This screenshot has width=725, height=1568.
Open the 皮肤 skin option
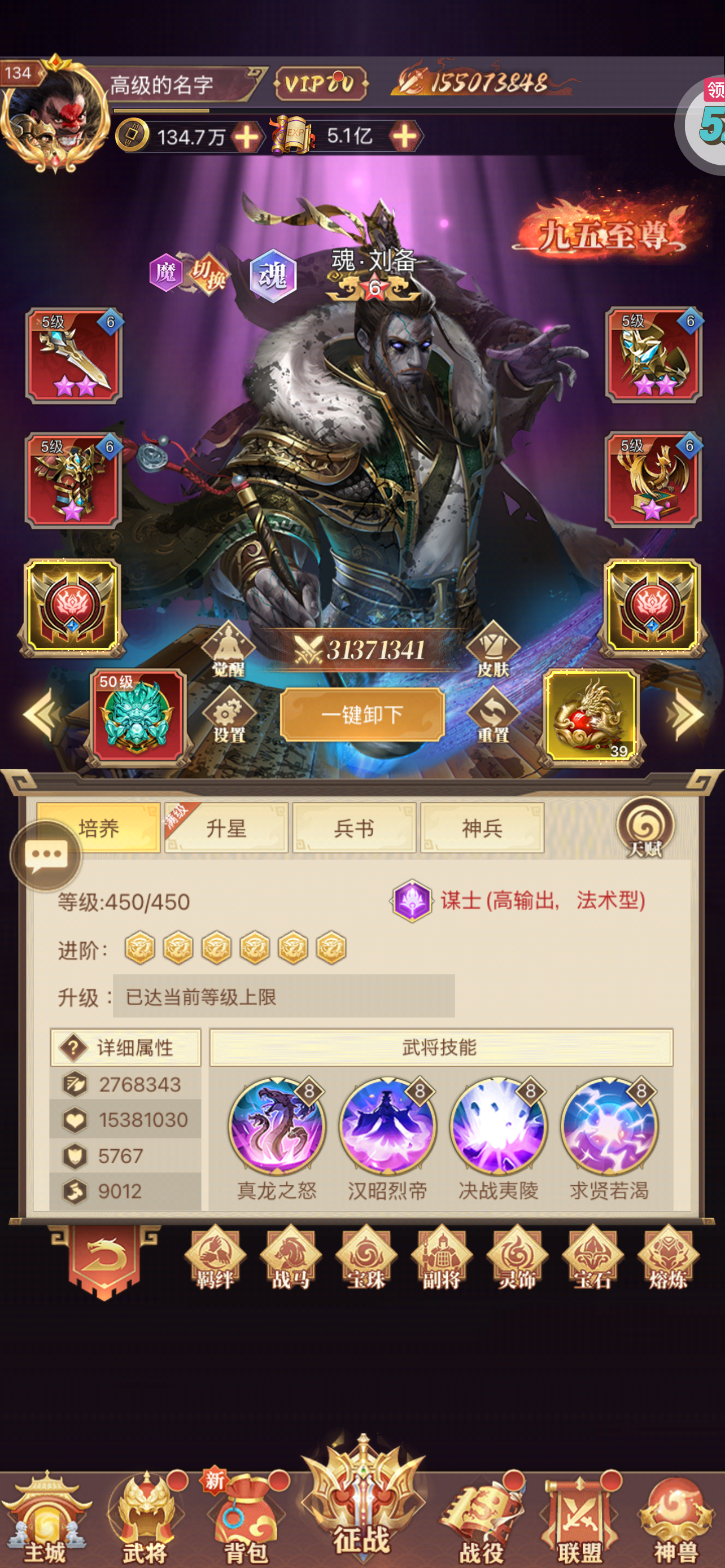pos(492,650)
